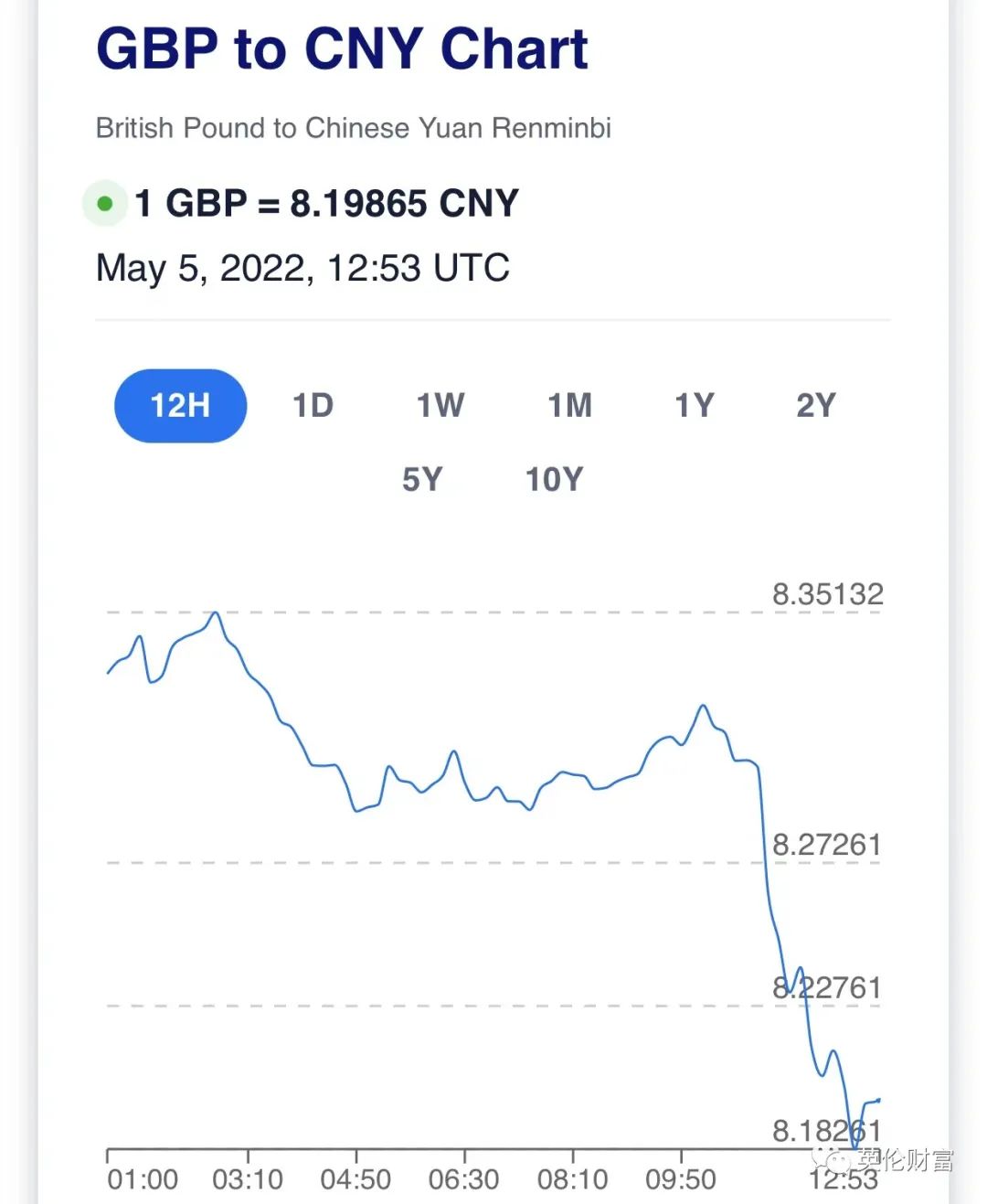View the 5Y chart range
Image resolution: width=987 pixels, height=1204 pixels.
pos(423,478)
